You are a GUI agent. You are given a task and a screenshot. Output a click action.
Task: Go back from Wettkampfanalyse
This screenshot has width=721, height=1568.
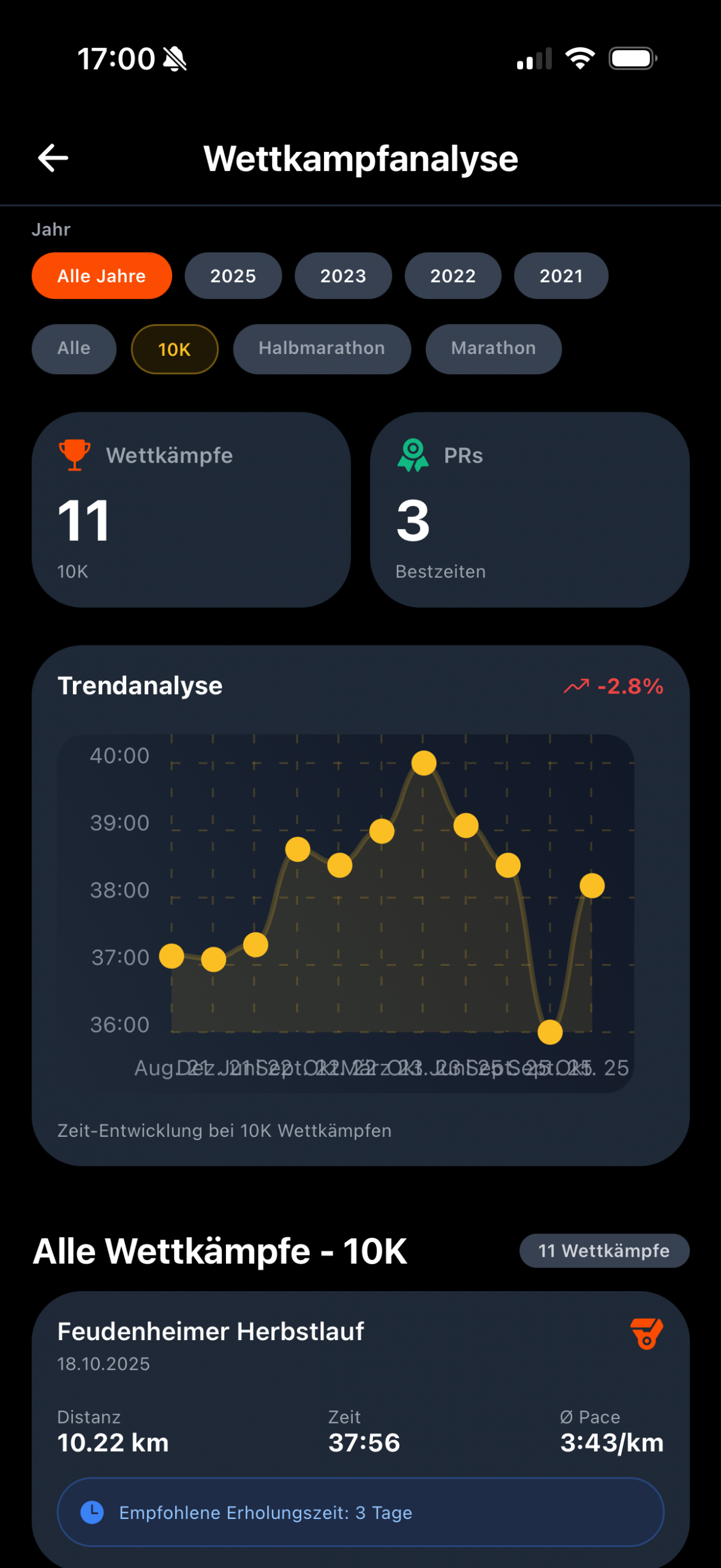pos(53,159)
